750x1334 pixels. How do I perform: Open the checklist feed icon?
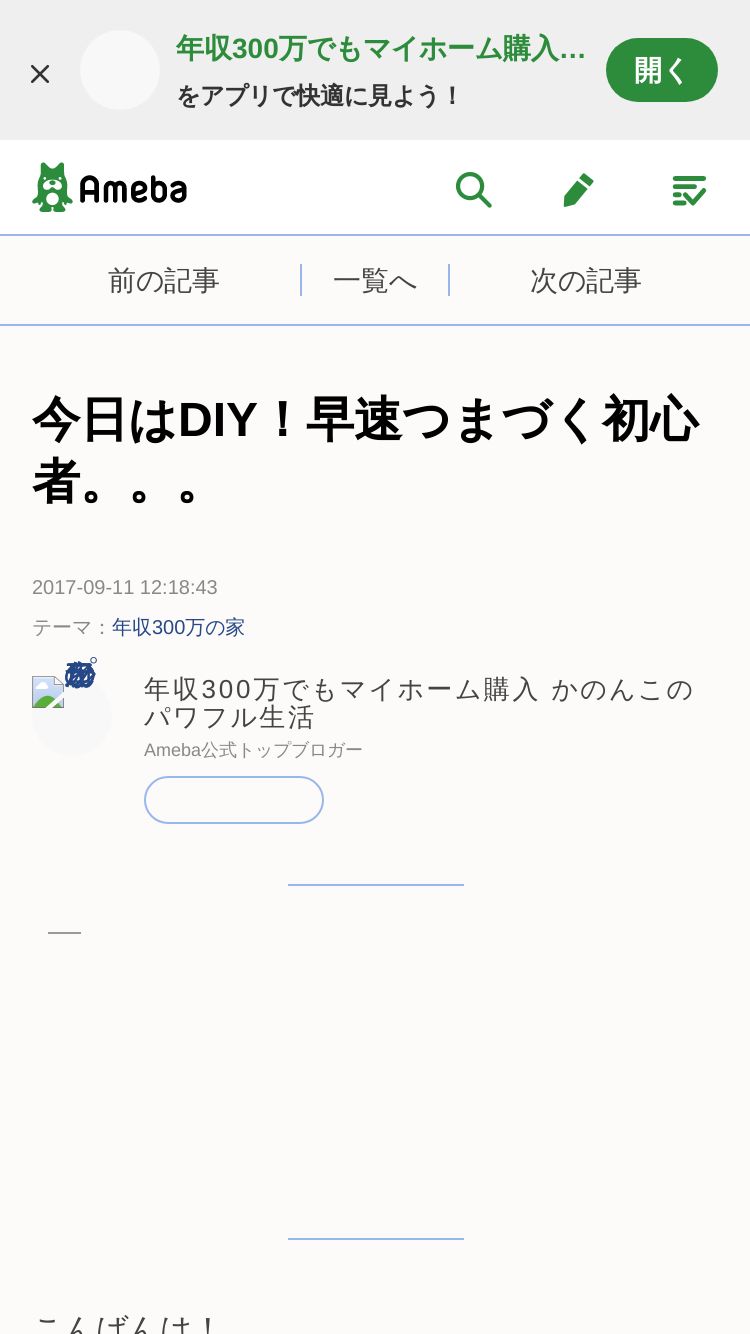(689, 189)
